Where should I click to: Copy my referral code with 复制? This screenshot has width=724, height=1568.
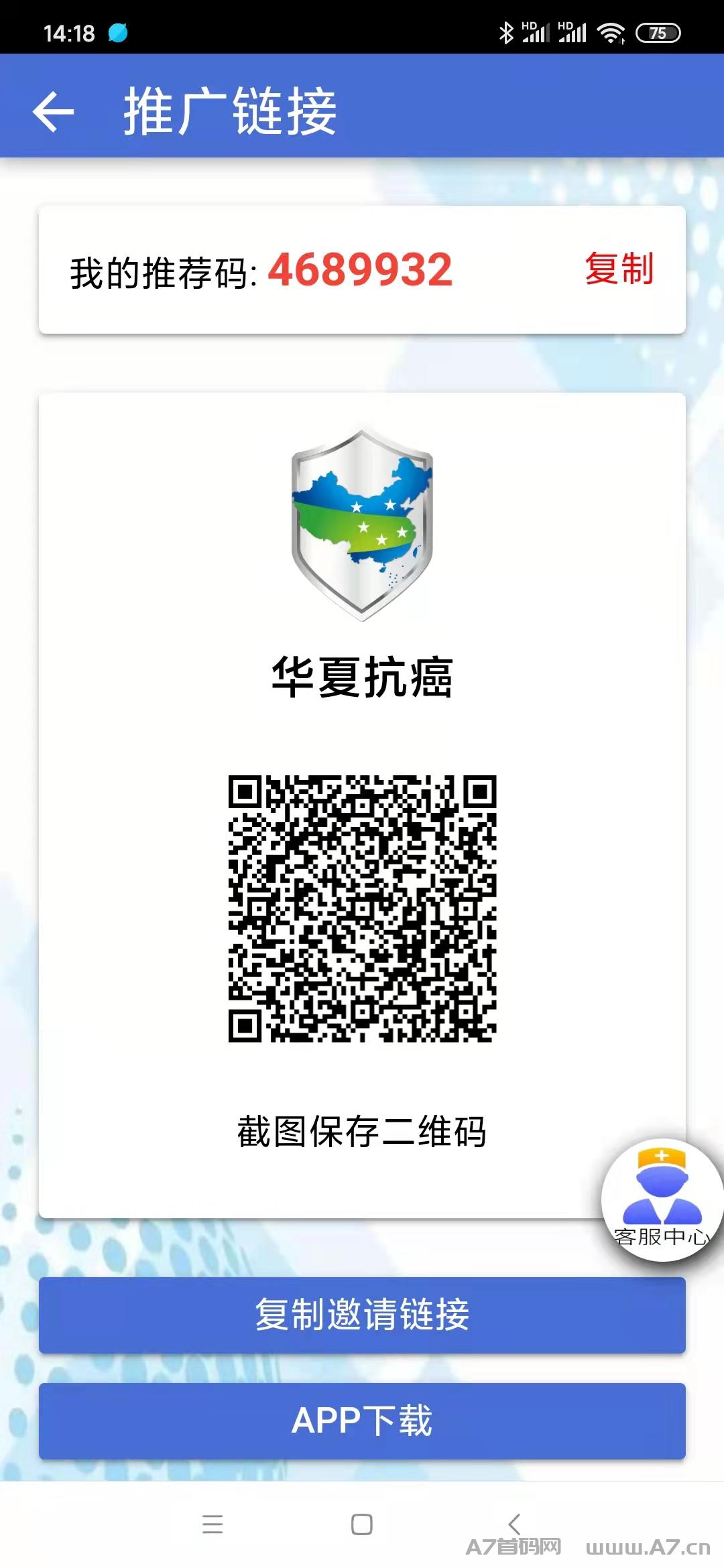pos(618,269)
